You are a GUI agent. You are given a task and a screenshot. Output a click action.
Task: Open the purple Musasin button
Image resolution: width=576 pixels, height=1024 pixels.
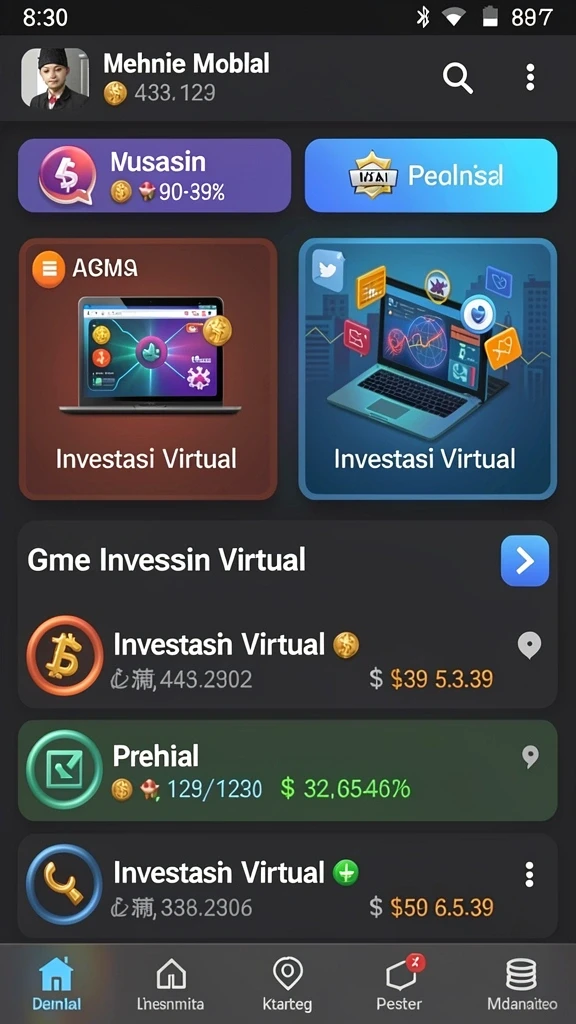coord(154,175)
